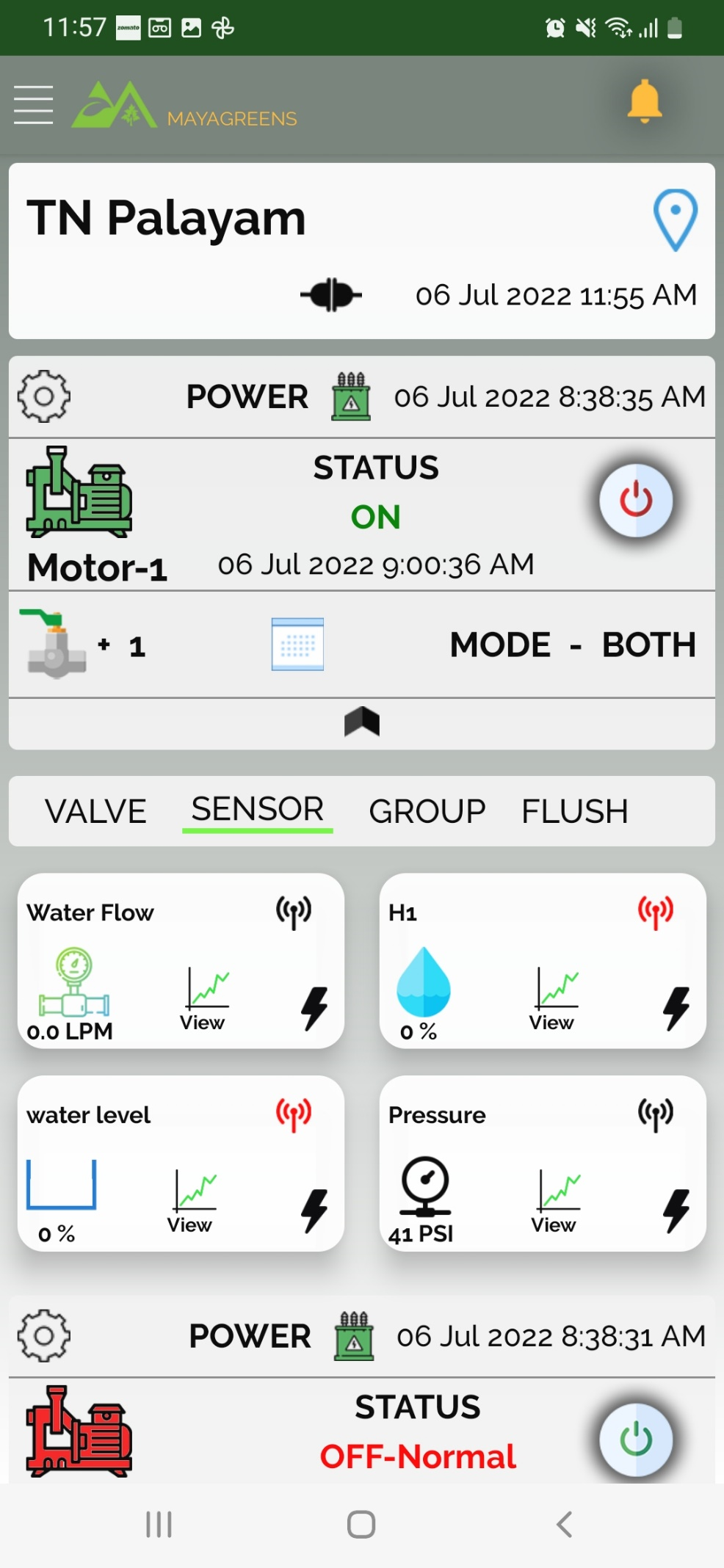Collapse the Motor-1 panel arrow

(x=362, y=722)
